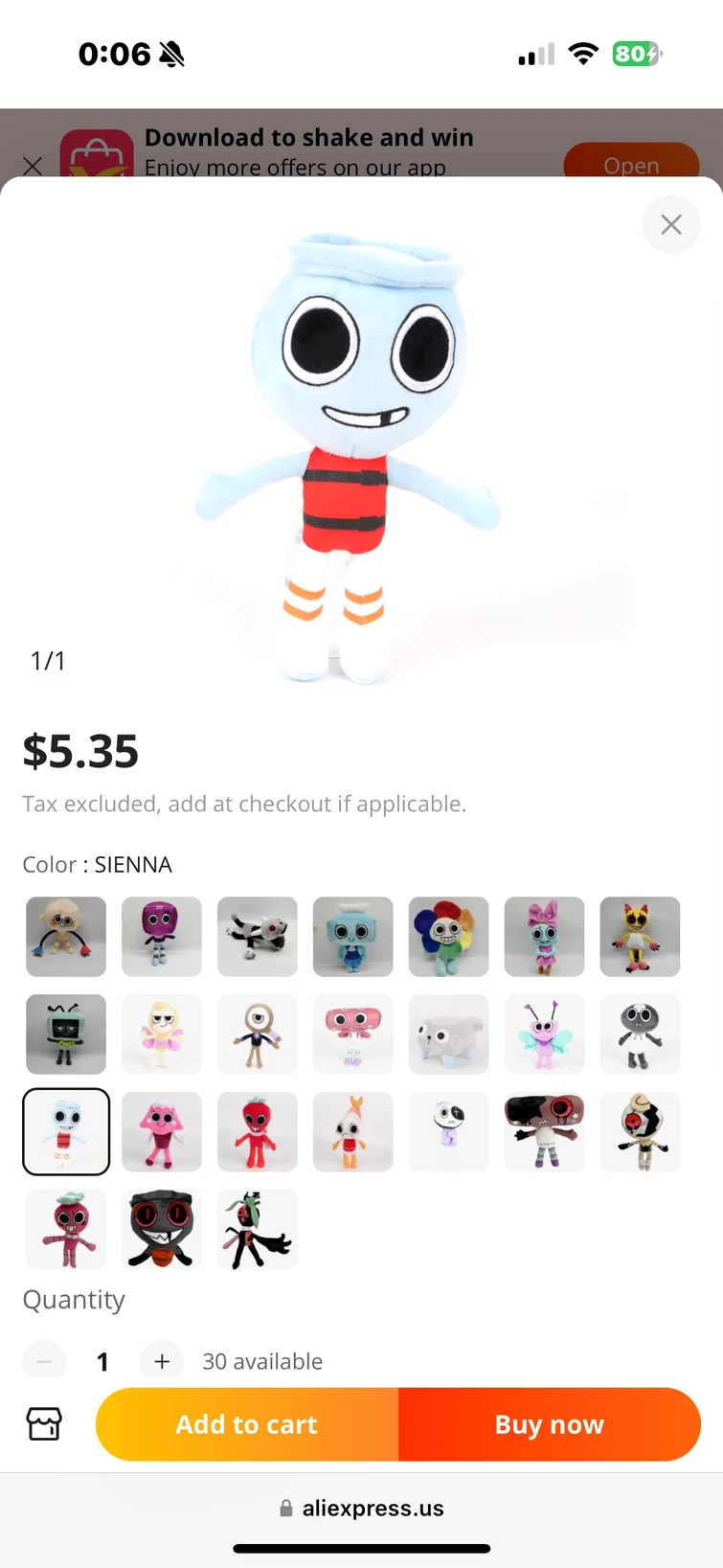
Task: Choose the green TV-head plush option
Action: [66, 1034]
